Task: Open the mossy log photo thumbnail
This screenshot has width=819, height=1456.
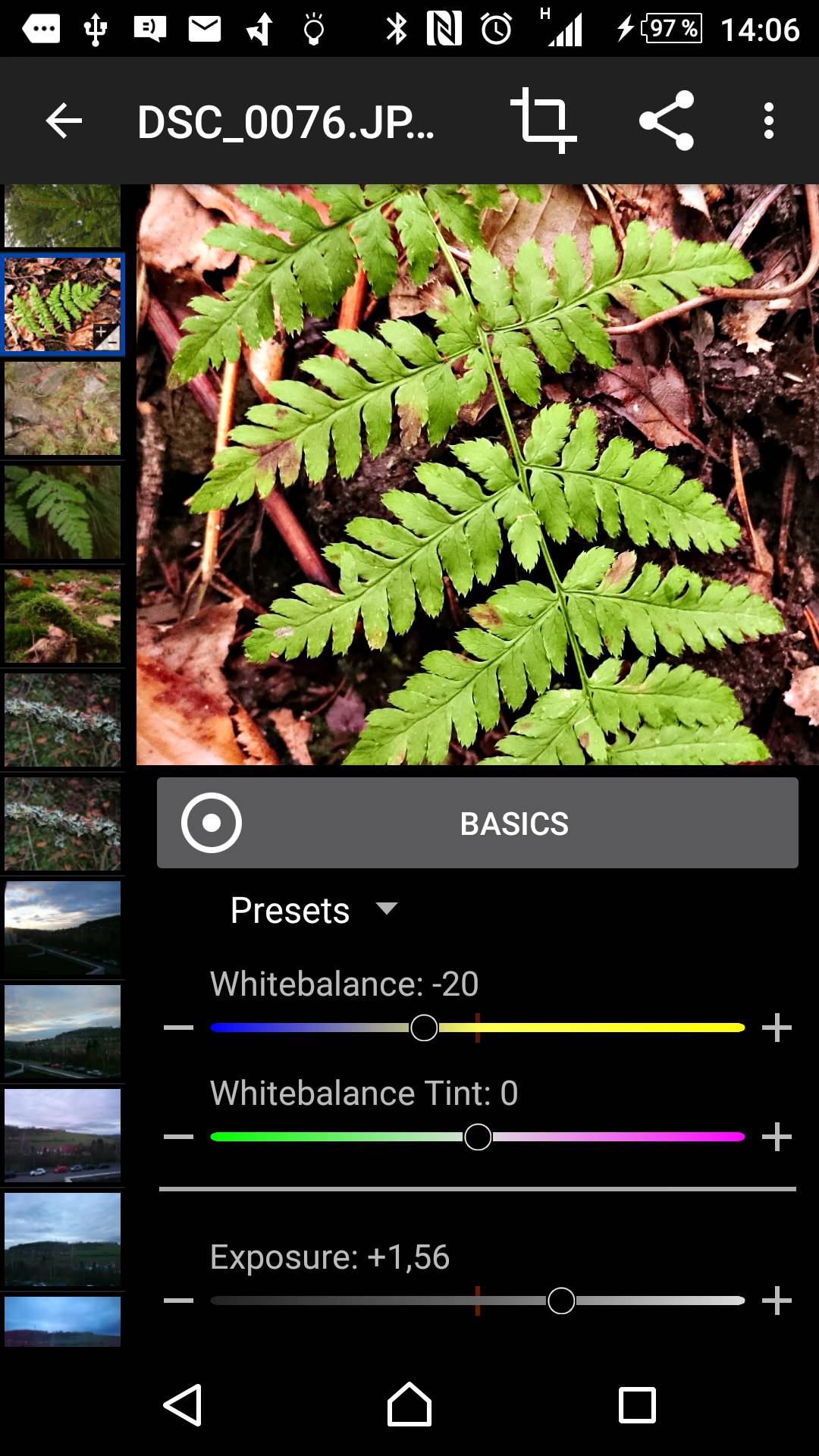Action: tap(62, 617)
